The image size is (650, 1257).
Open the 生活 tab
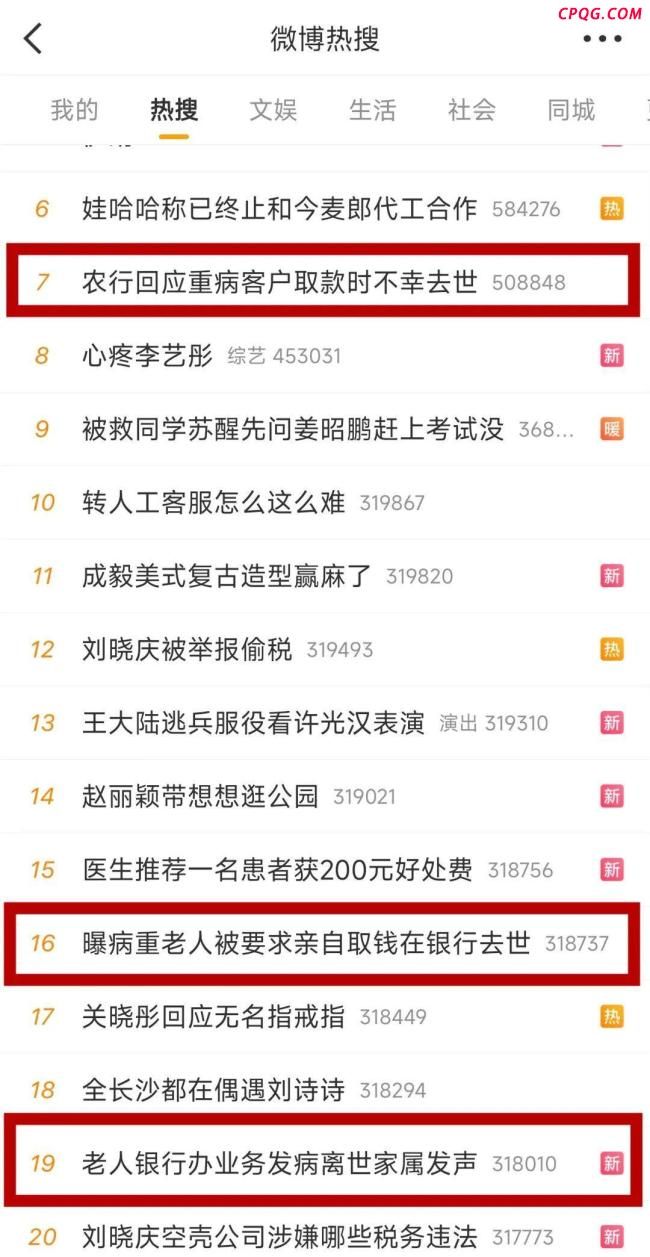click(372, 110)
